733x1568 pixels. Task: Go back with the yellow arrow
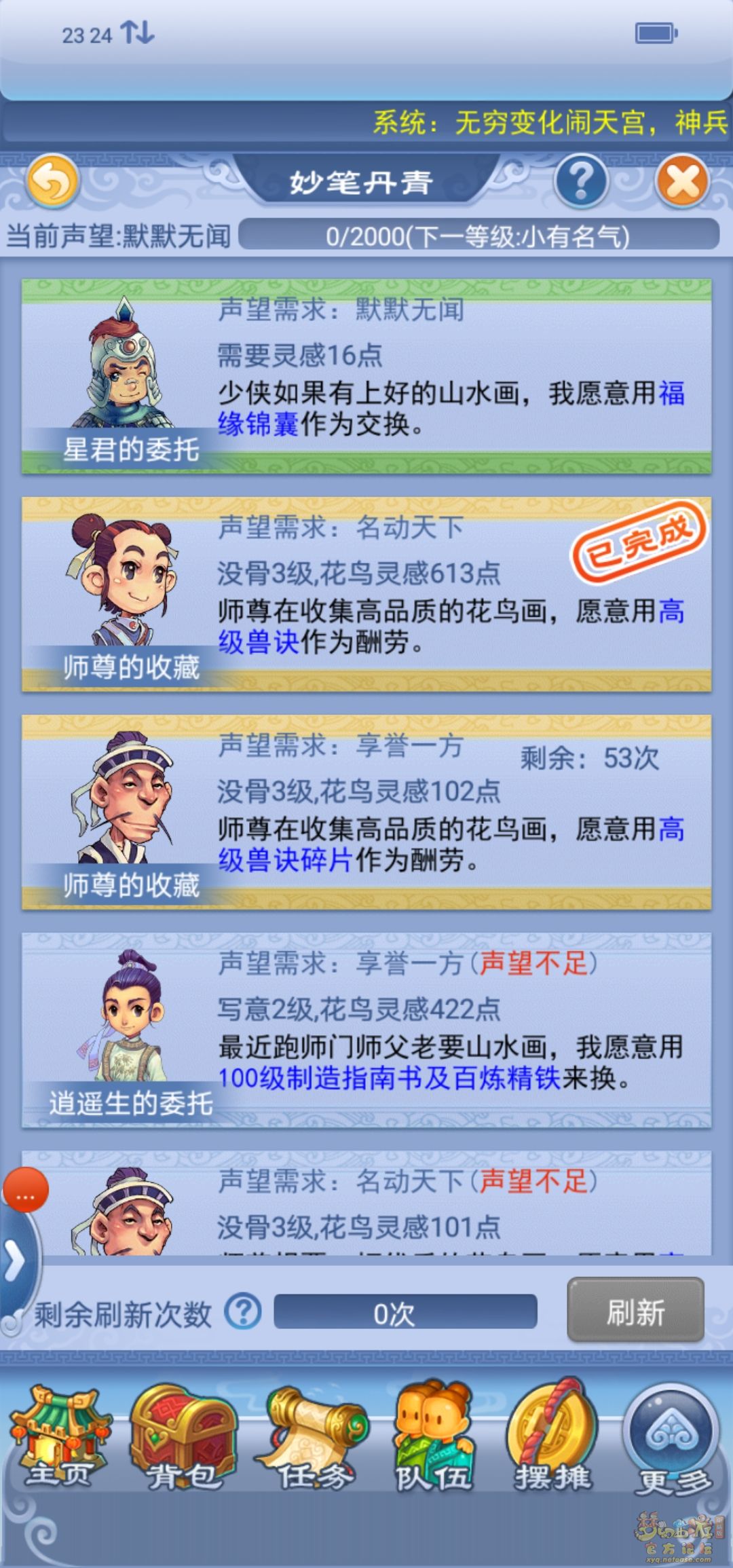[53, 181]
